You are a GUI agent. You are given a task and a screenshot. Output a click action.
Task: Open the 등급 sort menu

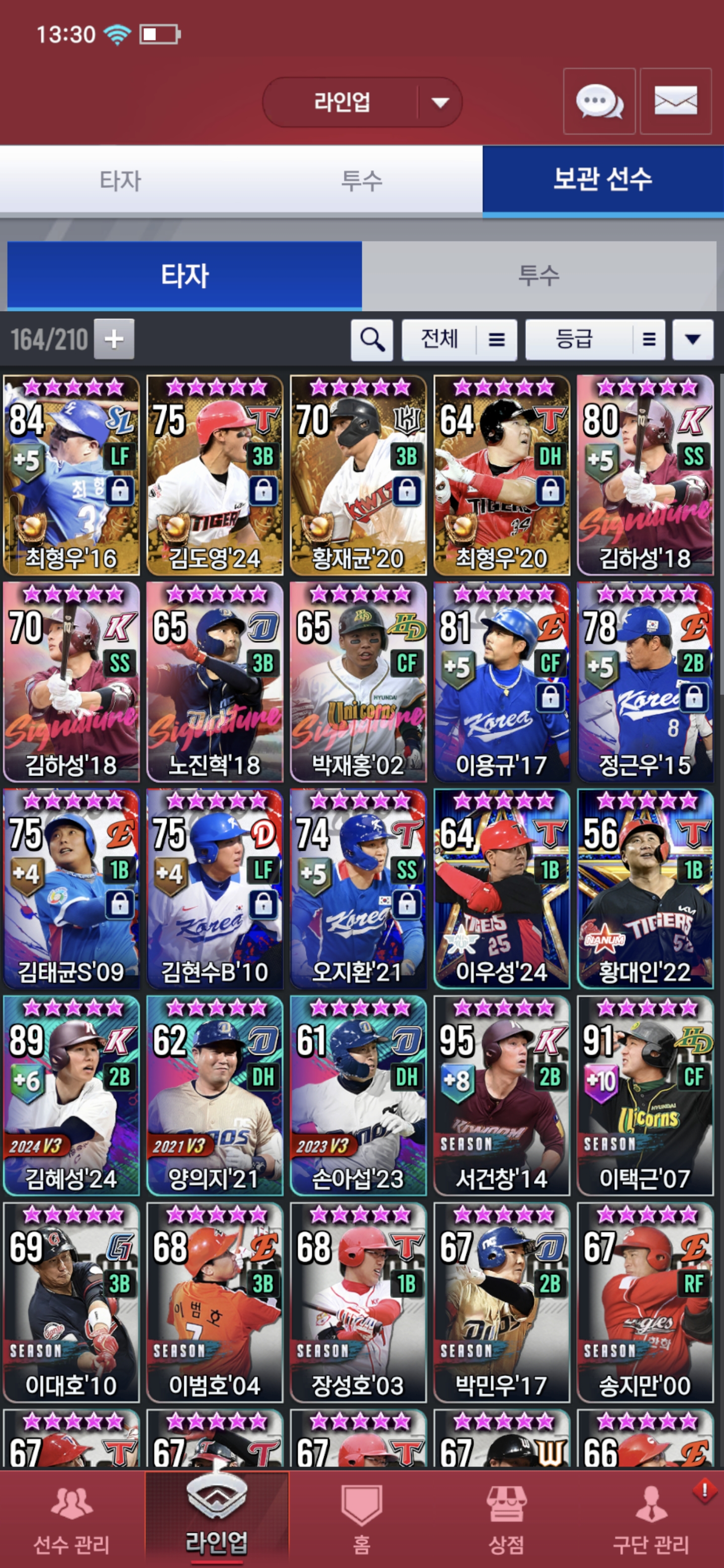[x=594, y=340]
